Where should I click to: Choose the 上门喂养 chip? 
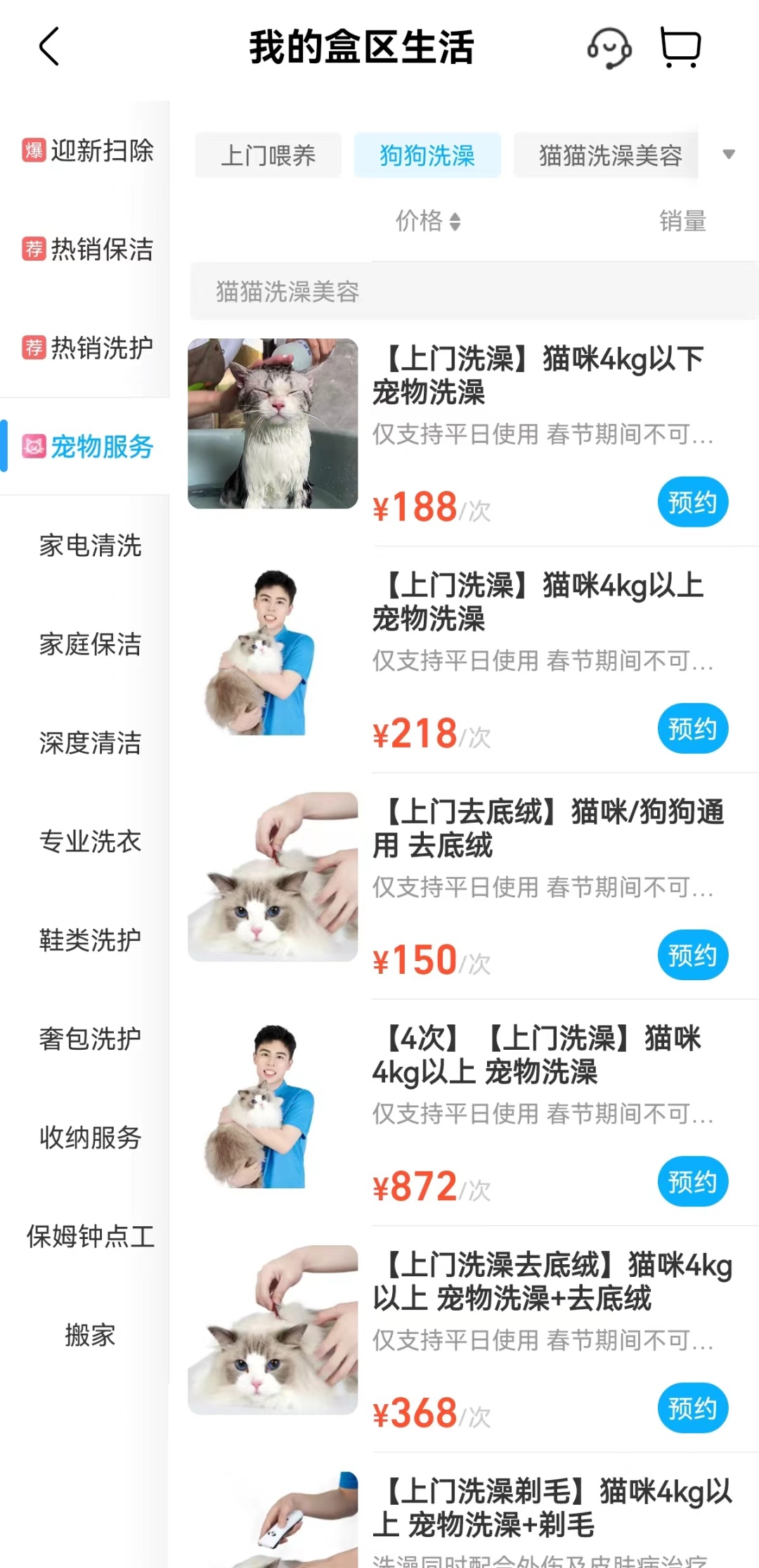pos(268,155)
